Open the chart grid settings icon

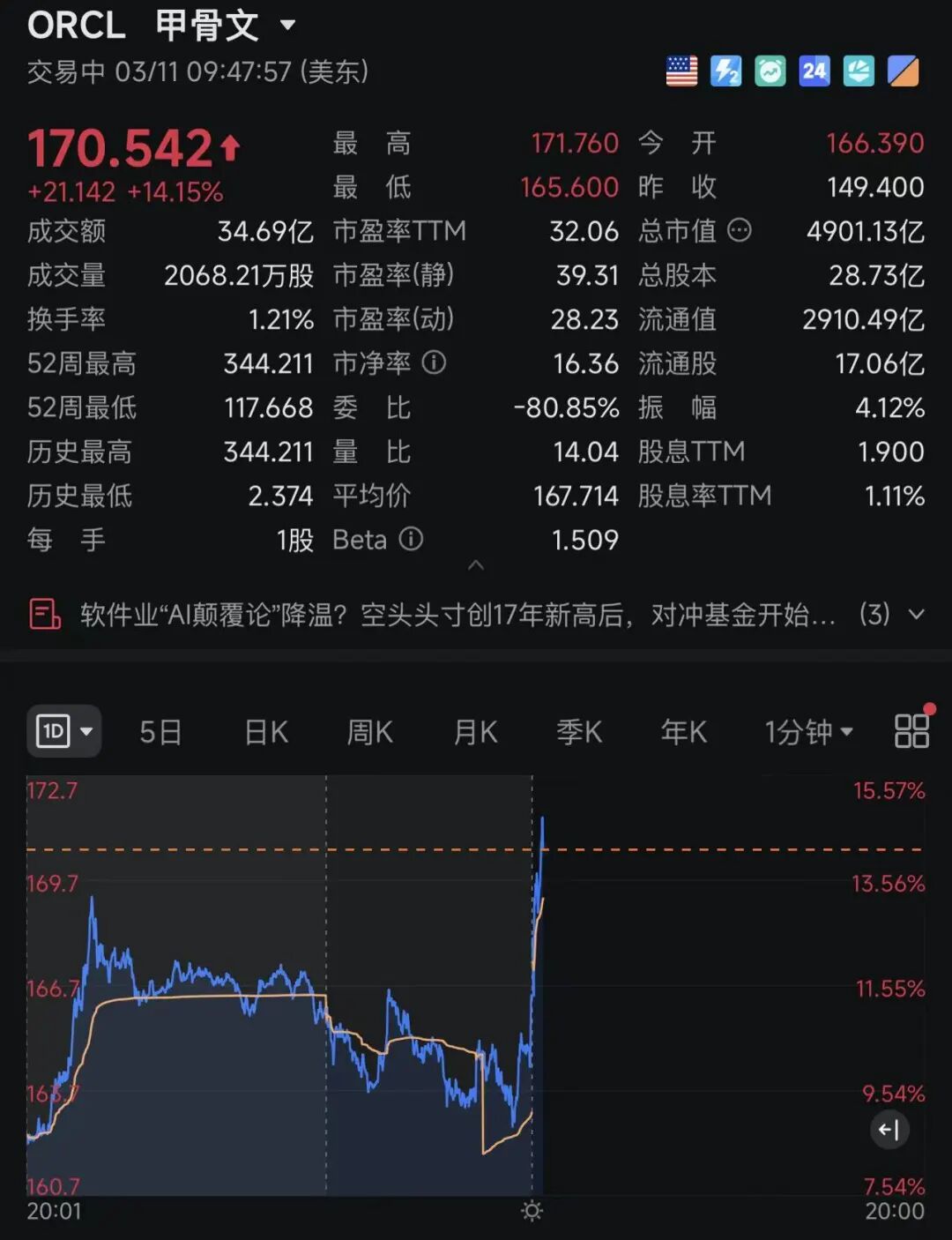(x=911, y=730)
